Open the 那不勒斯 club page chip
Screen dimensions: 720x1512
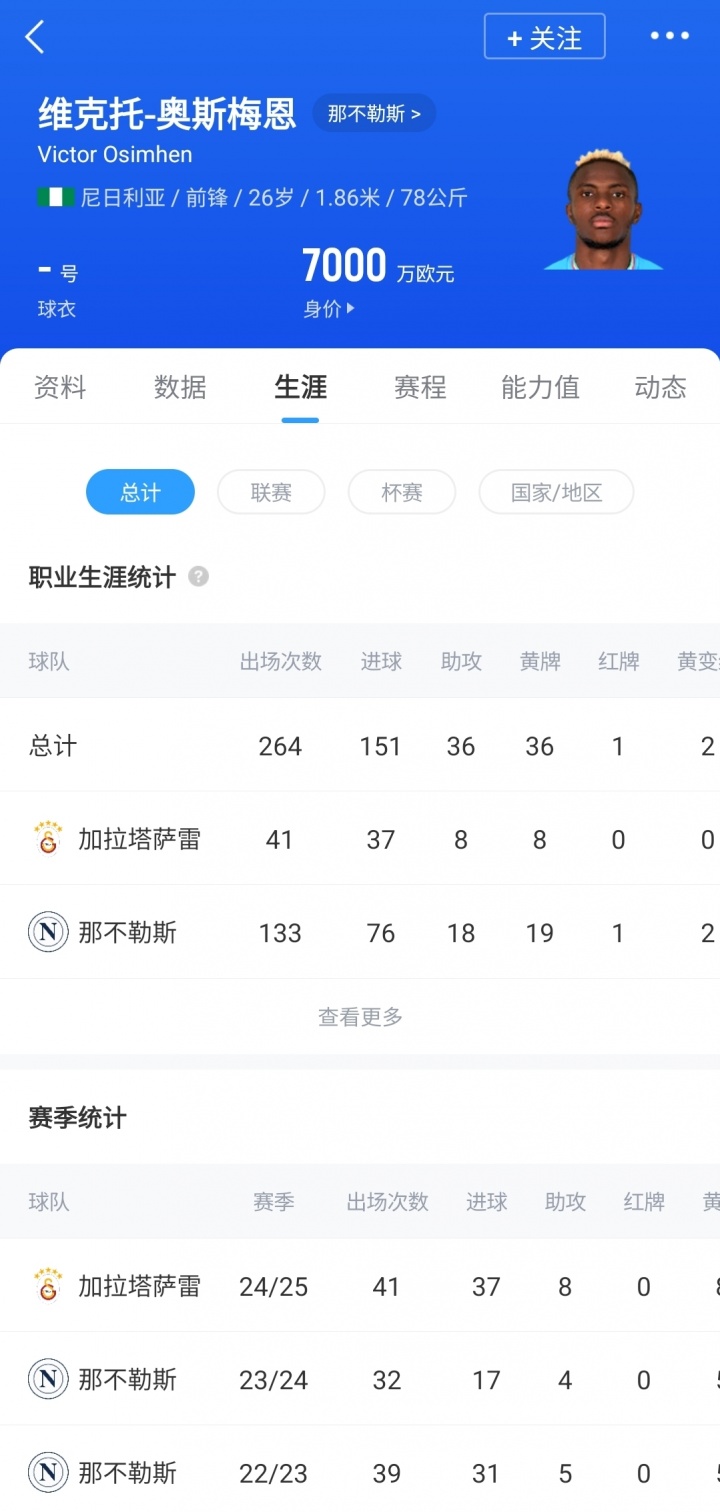(x=374, y=114)
